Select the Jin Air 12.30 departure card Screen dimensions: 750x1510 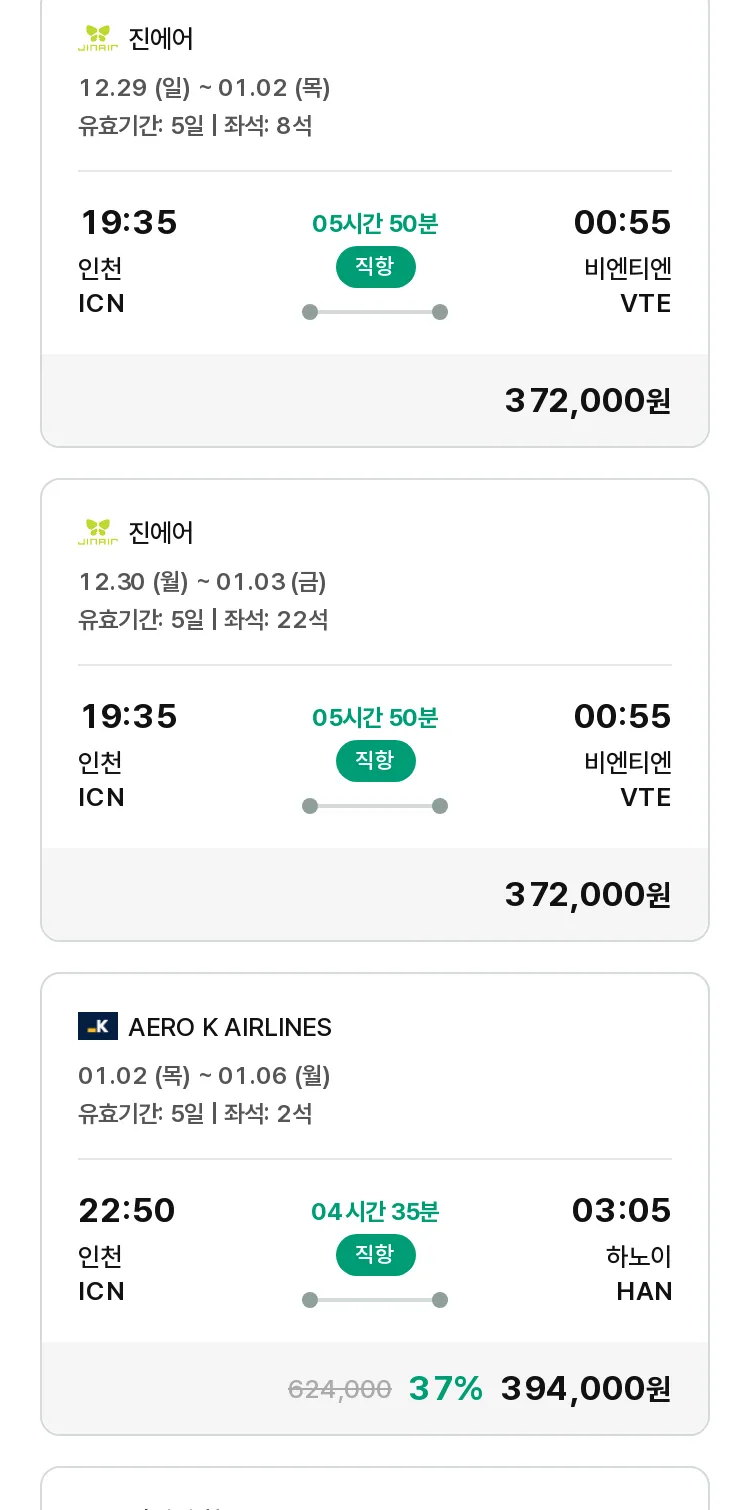[x=375, y=710]
